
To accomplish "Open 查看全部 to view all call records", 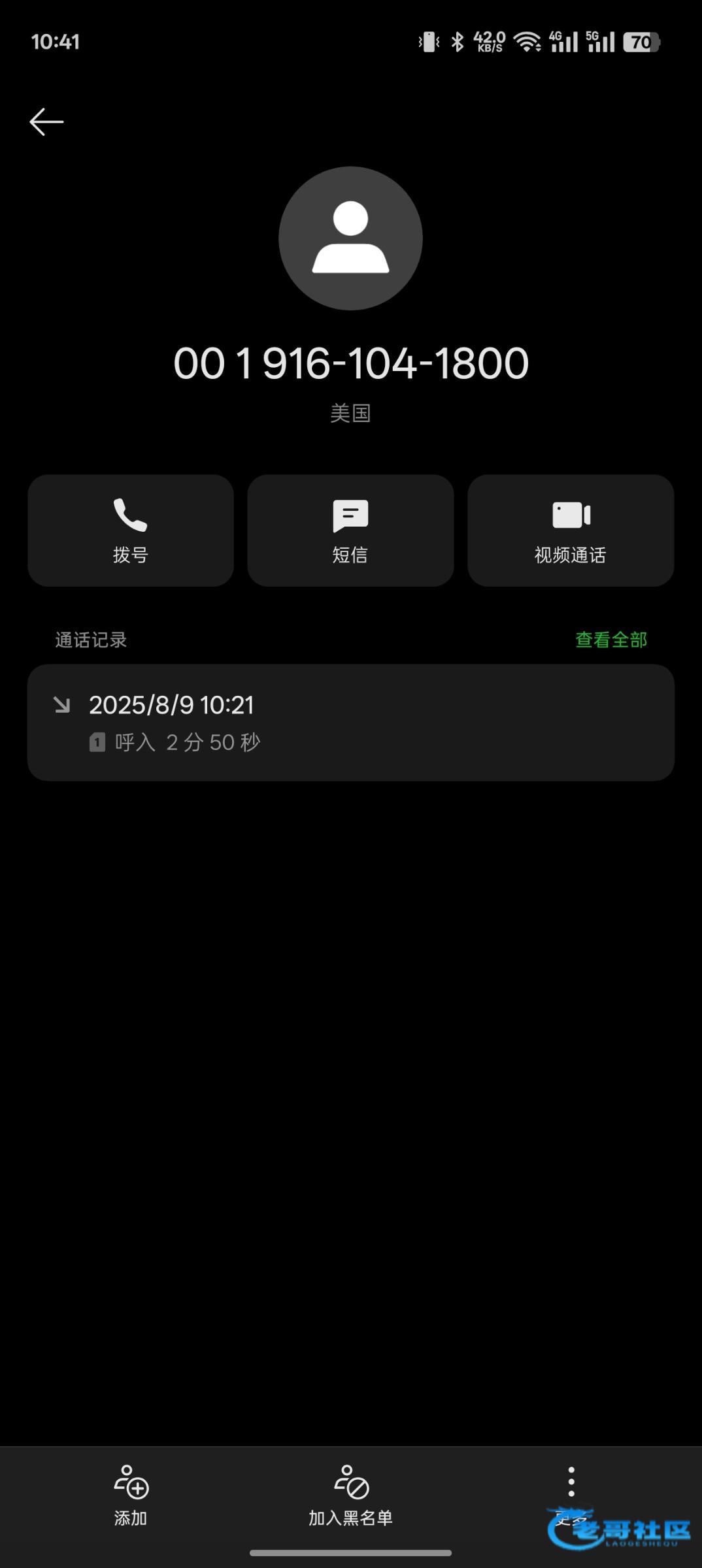I will (x=610, y=640).
